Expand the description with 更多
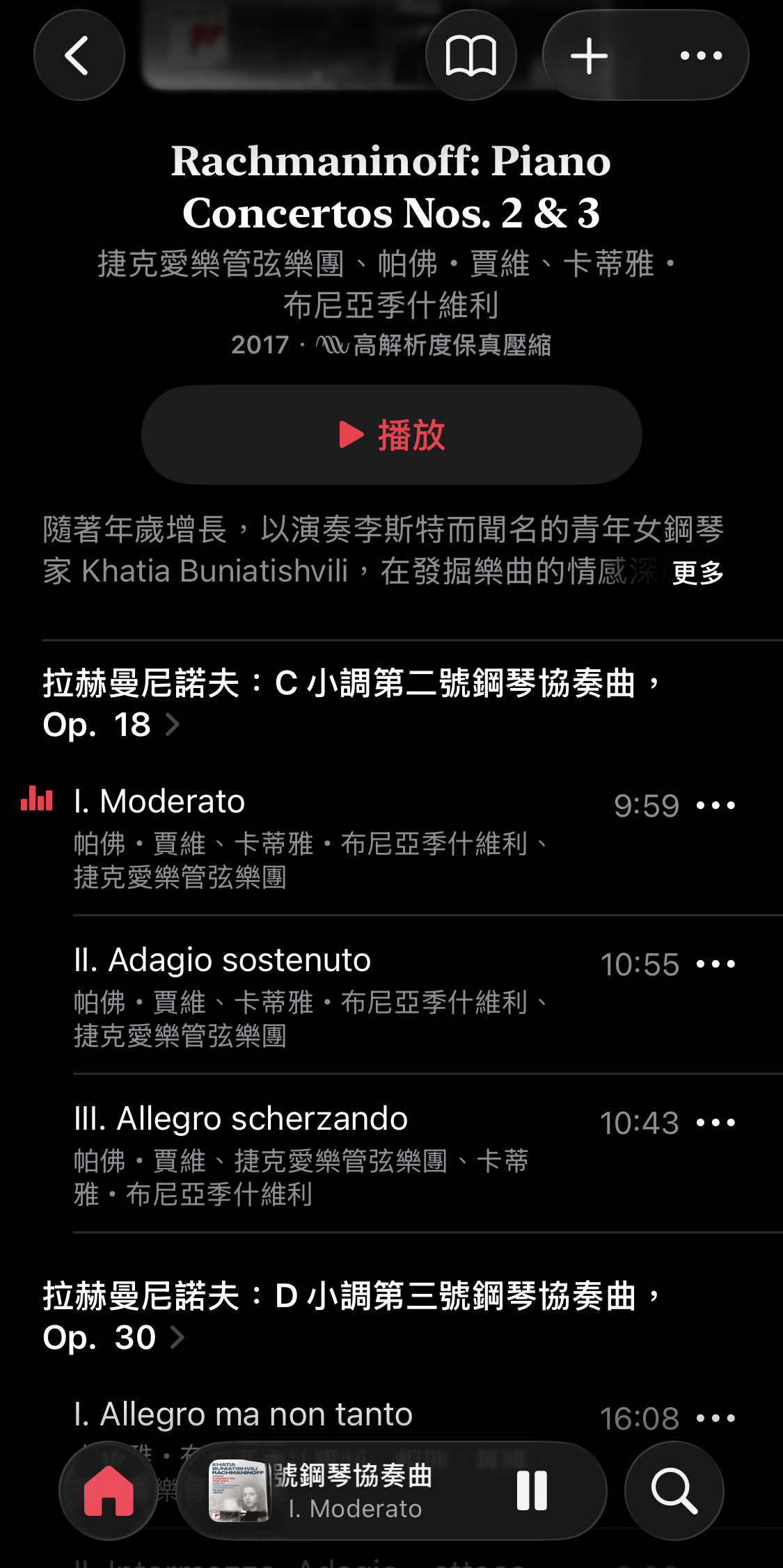Viewport: 783px width, 1568px height. (697, 573)
